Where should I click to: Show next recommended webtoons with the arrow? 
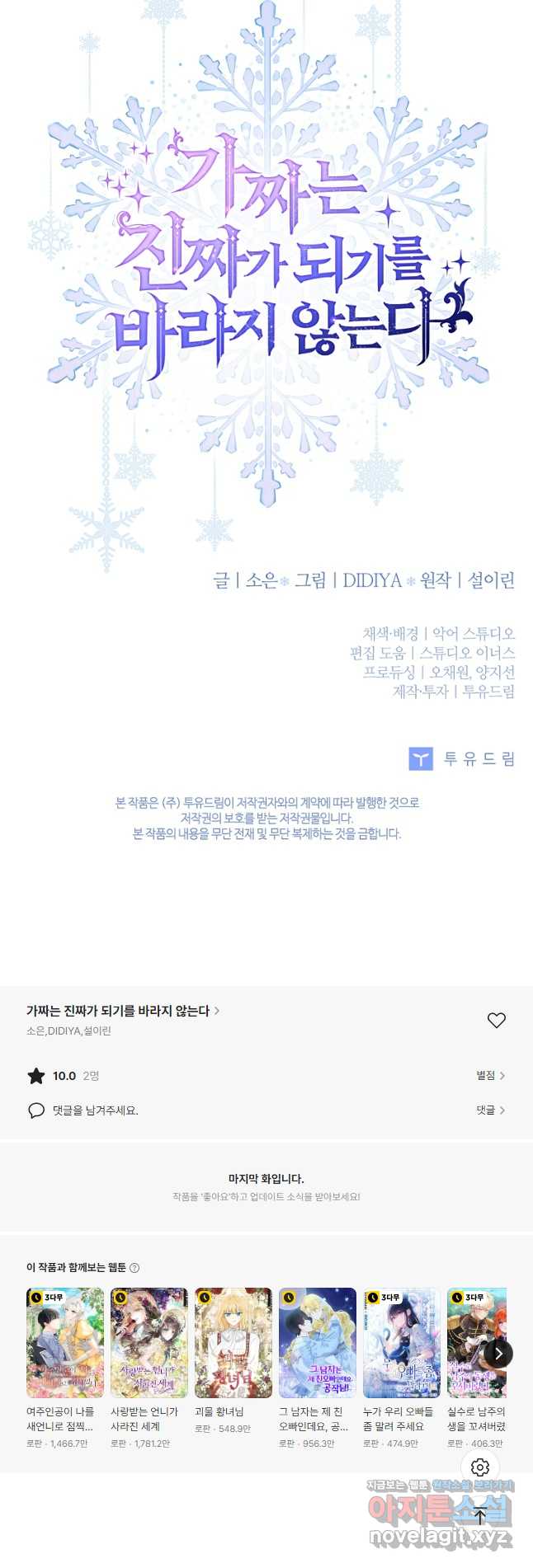pos(498,1354)
